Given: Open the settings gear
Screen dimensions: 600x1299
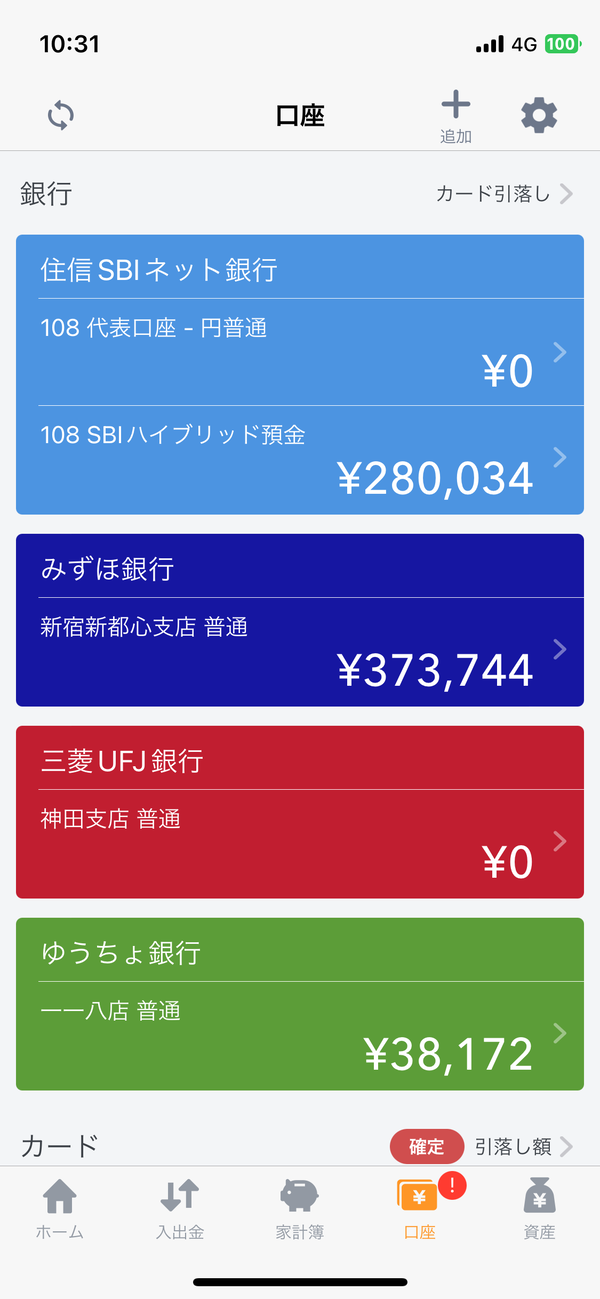Looking at the screenshot, I should click(539, 116).
